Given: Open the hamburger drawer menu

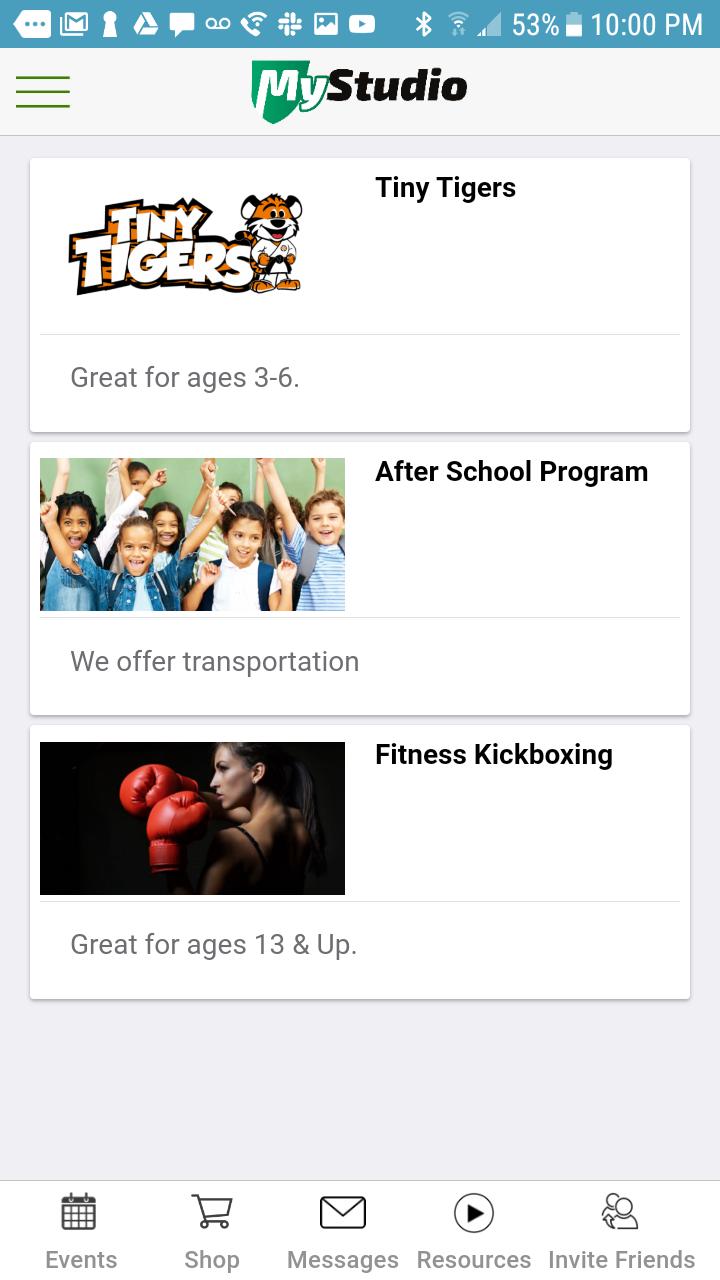Looking at the screenshot, I should (x=43, y=92).
